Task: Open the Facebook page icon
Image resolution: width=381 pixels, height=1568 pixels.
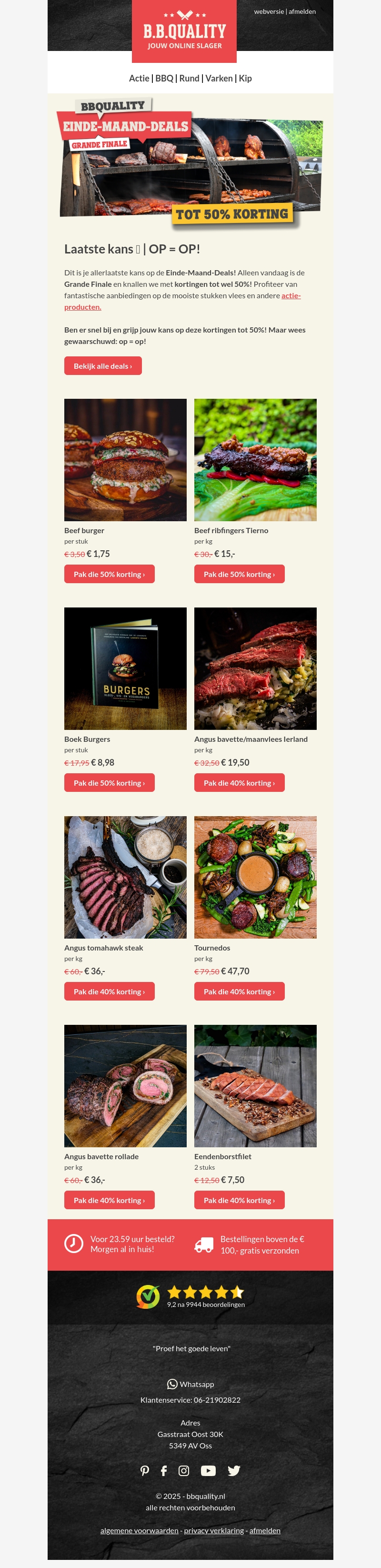Action: click(x=164, y=1471)
